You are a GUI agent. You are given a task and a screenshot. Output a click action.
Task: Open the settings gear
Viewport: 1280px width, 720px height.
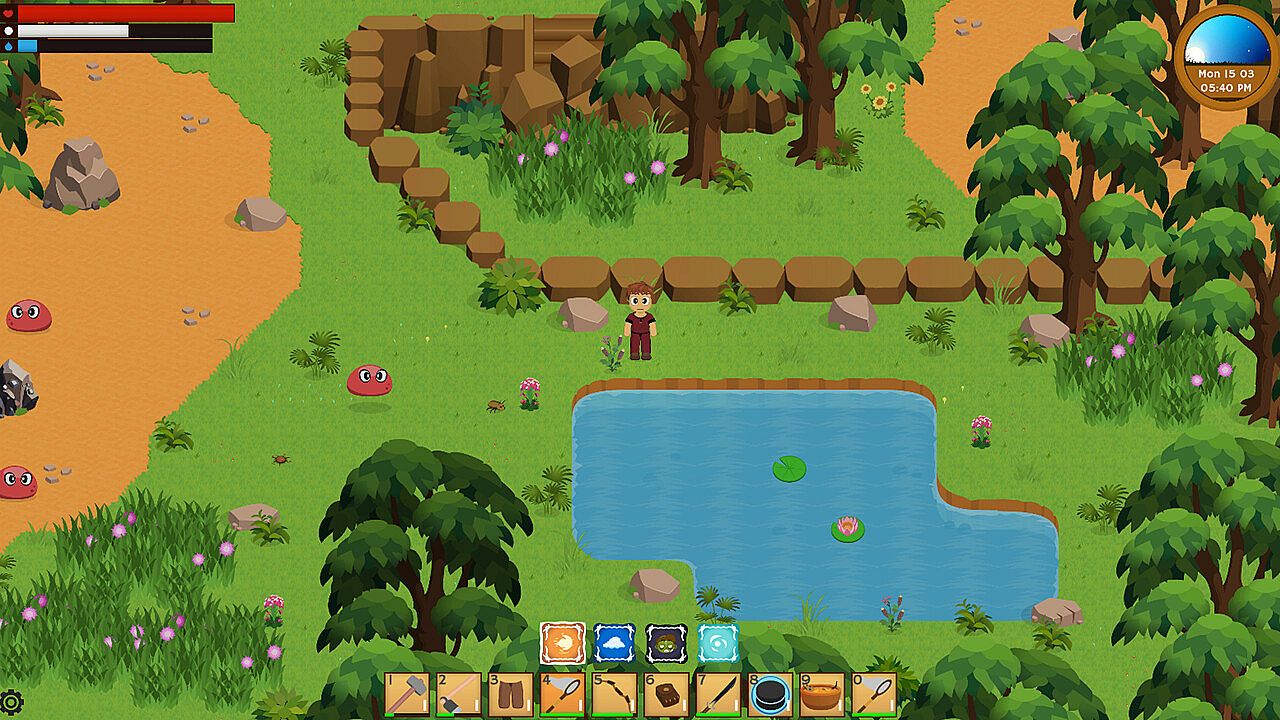pos(11,702)
